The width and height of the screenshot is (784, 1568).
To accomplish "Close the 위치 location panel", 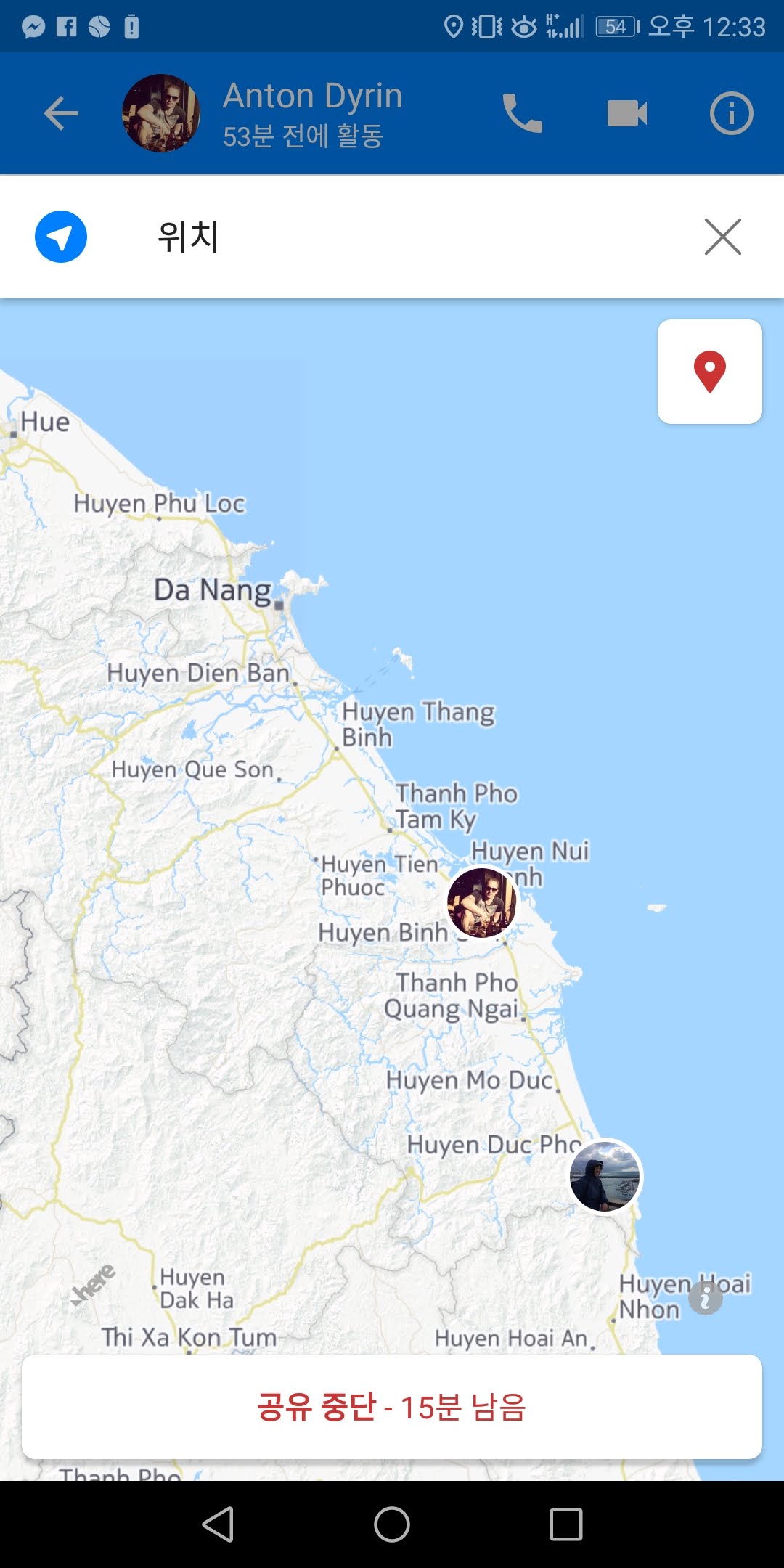I will (722, 237).
